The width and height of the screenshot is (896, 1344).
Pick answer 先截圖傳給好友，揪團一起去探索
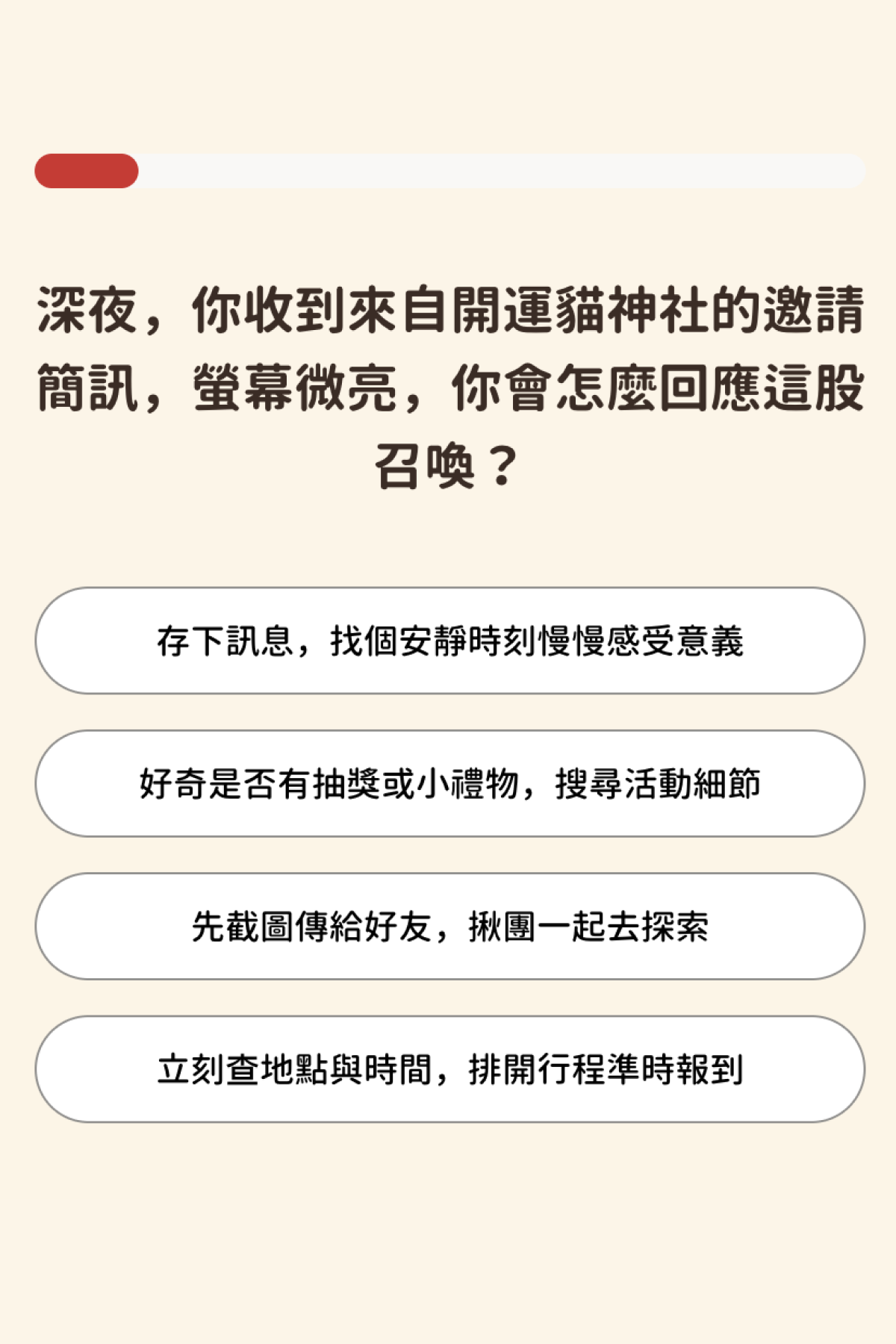point(449,926)
